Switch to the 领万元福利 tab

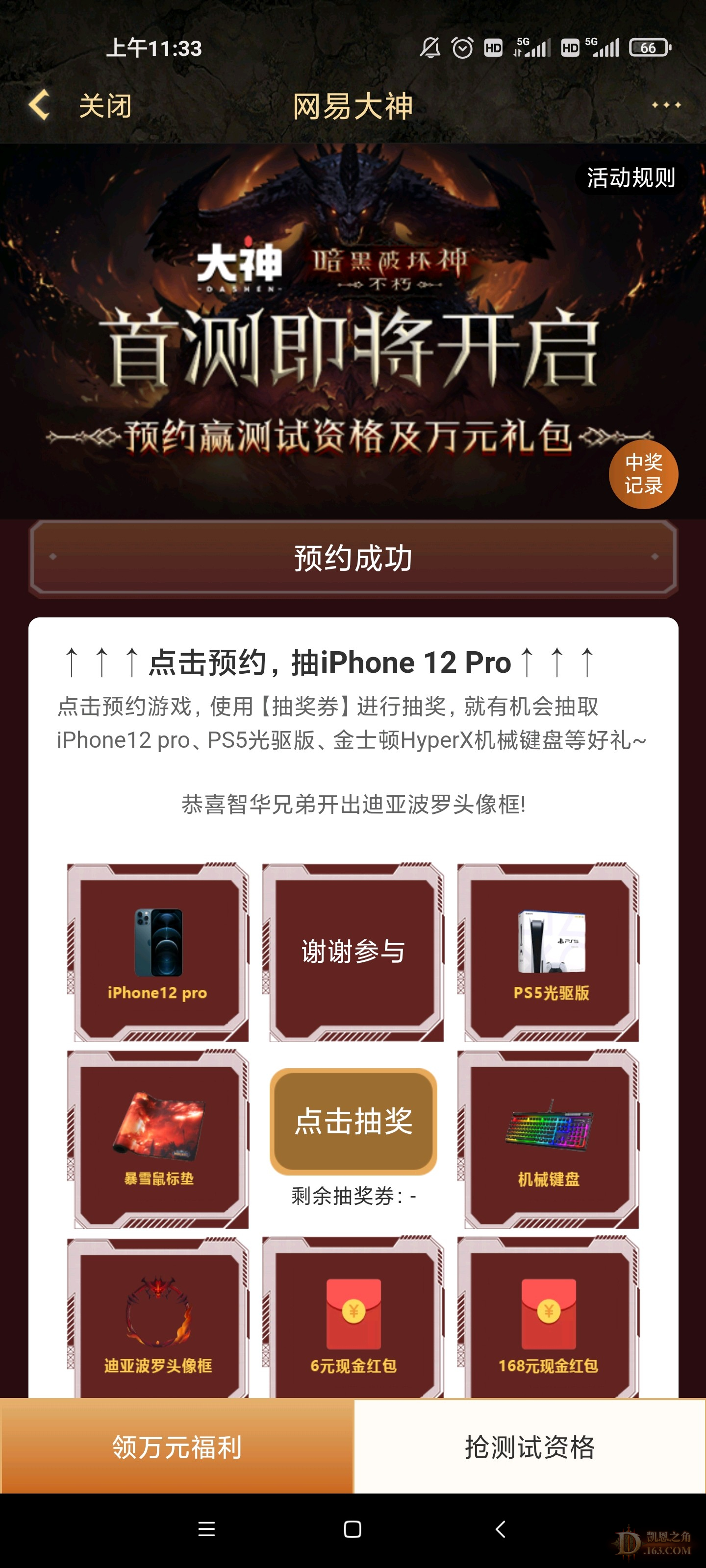(x=176, y=1446)
